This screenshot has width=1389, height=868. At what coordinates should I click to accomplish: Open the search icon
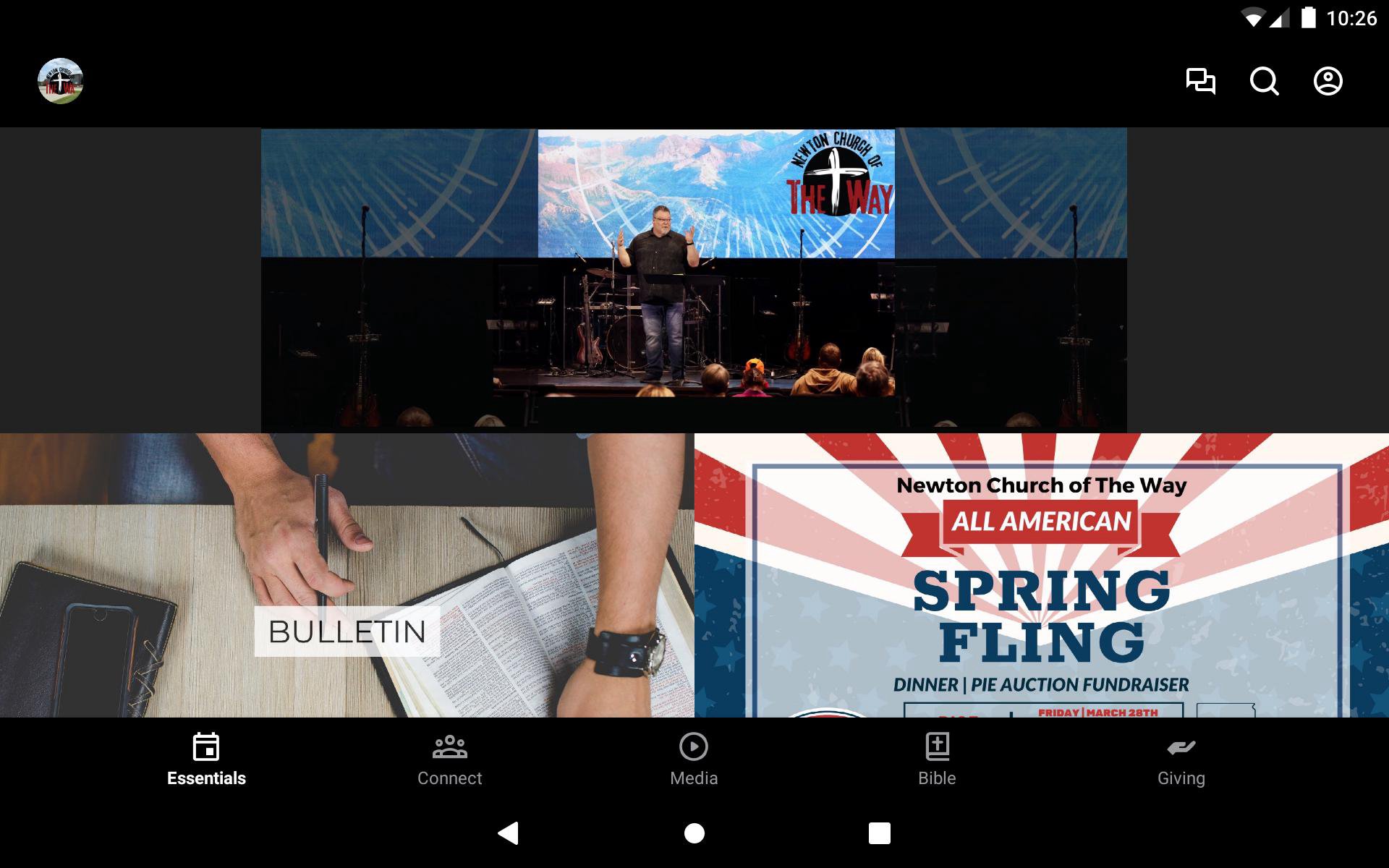click(1264, 81)
